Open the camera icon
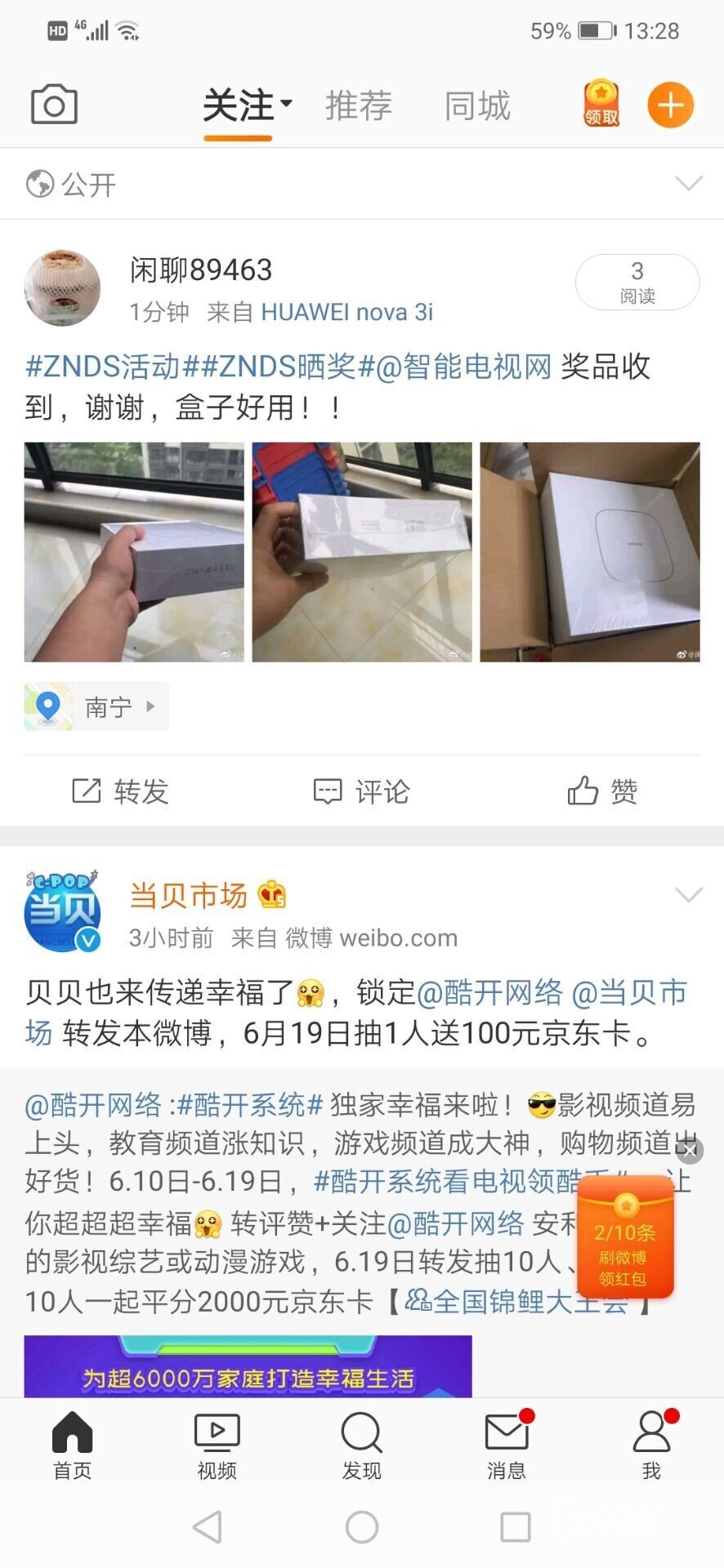Image resolution: width=724 pixels, height=1568 pixels. tap(54, 105)
